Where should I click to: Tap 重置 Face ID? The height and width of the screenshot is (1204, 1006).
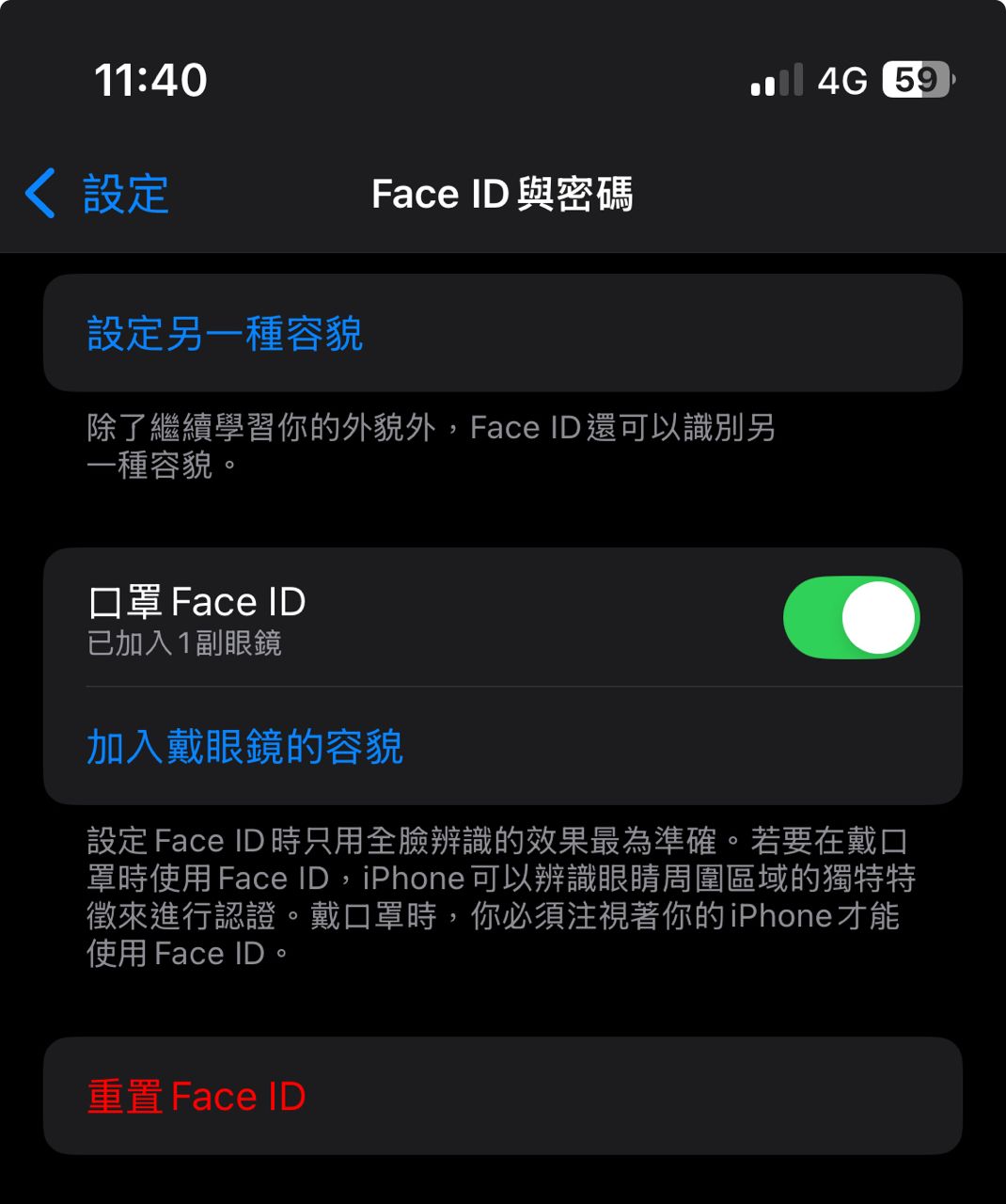(196, 1097)
